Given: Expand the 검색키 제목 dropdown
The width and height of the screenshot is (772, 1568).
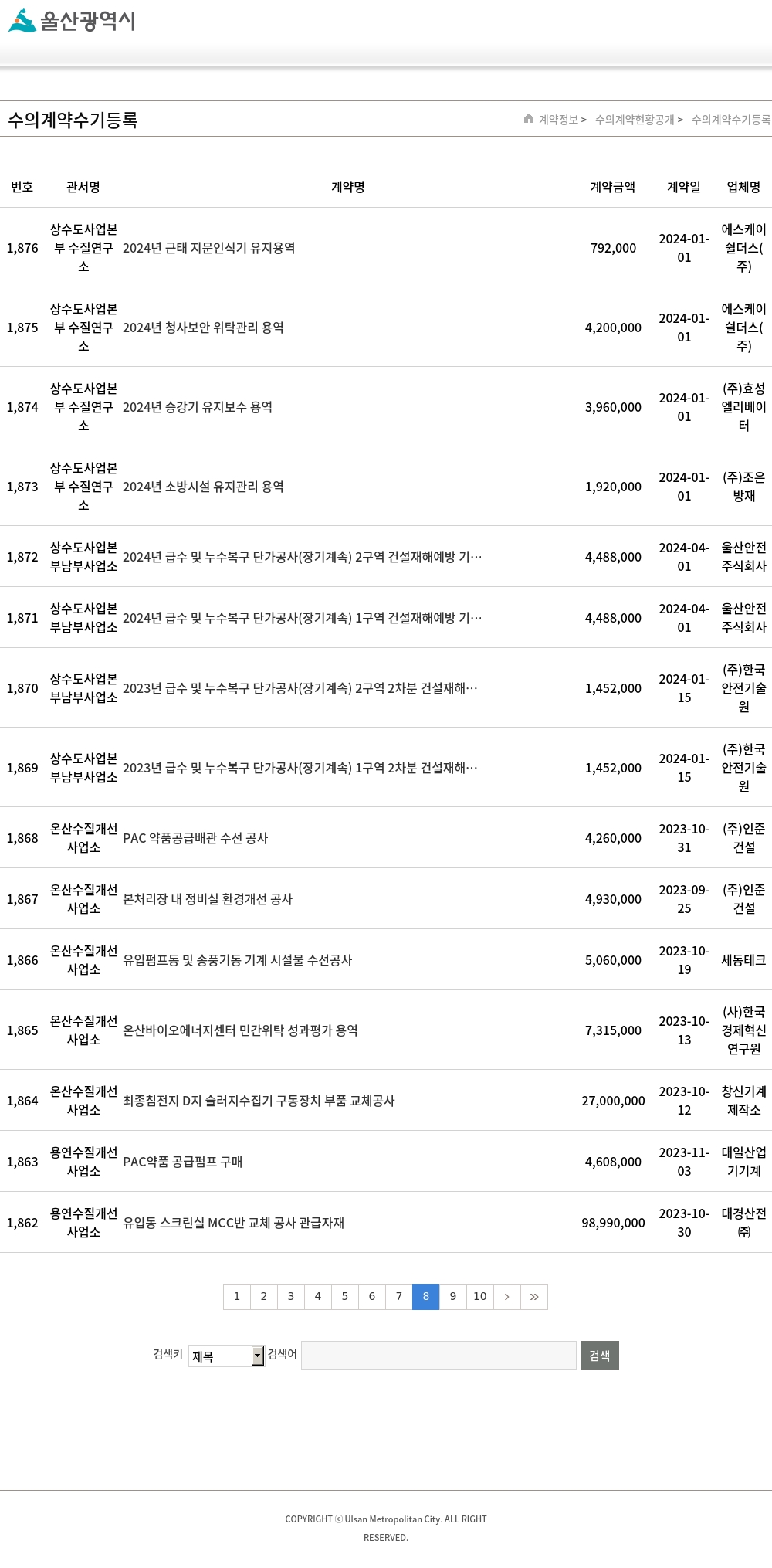Looking at the screenshot, I should [x=226, y=1356].
